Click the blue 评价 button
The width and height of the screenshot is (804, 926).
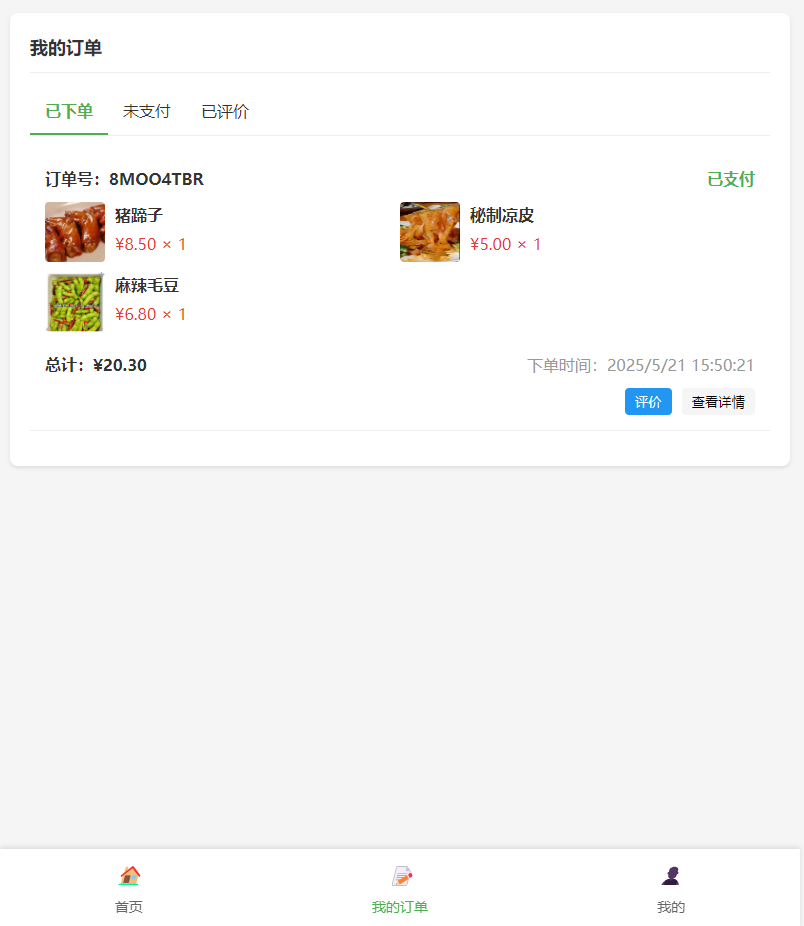click(x=648, y=401)
